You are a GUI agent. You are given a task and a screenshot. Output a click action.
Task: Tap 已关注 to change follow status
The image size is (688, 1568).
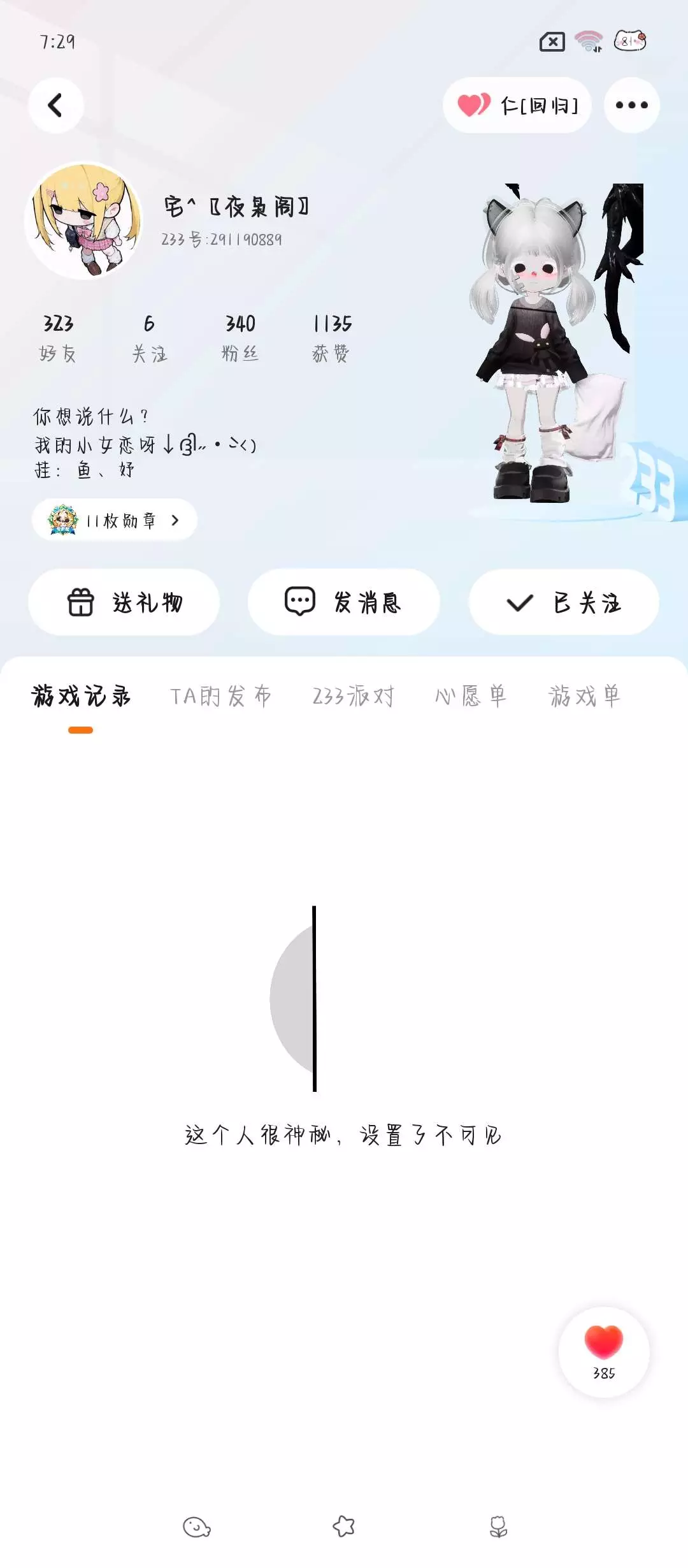[564, 602]
